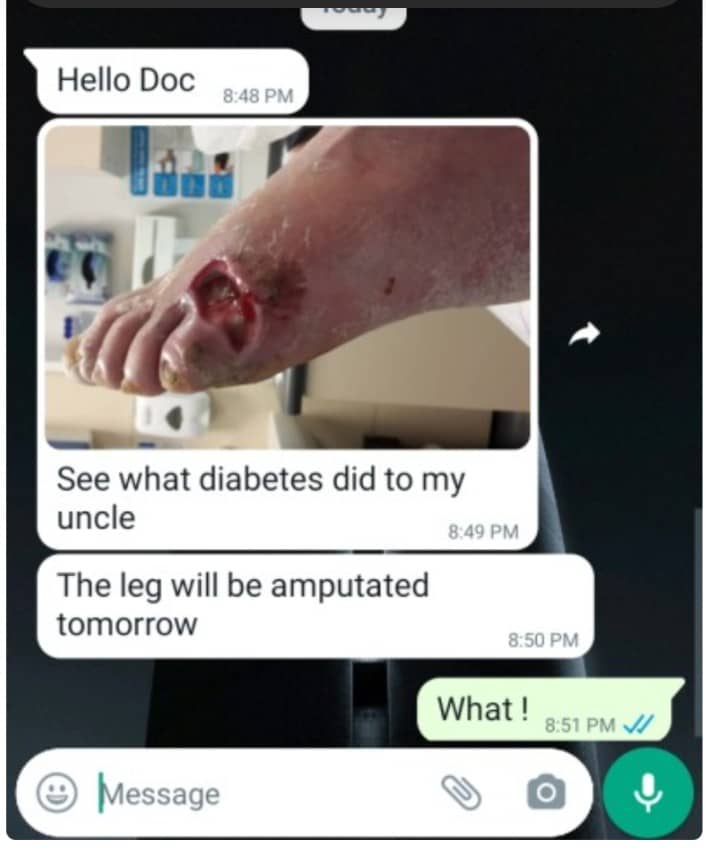Open the emoji picker
The image size is (706, 850).
tap(58, 793)
